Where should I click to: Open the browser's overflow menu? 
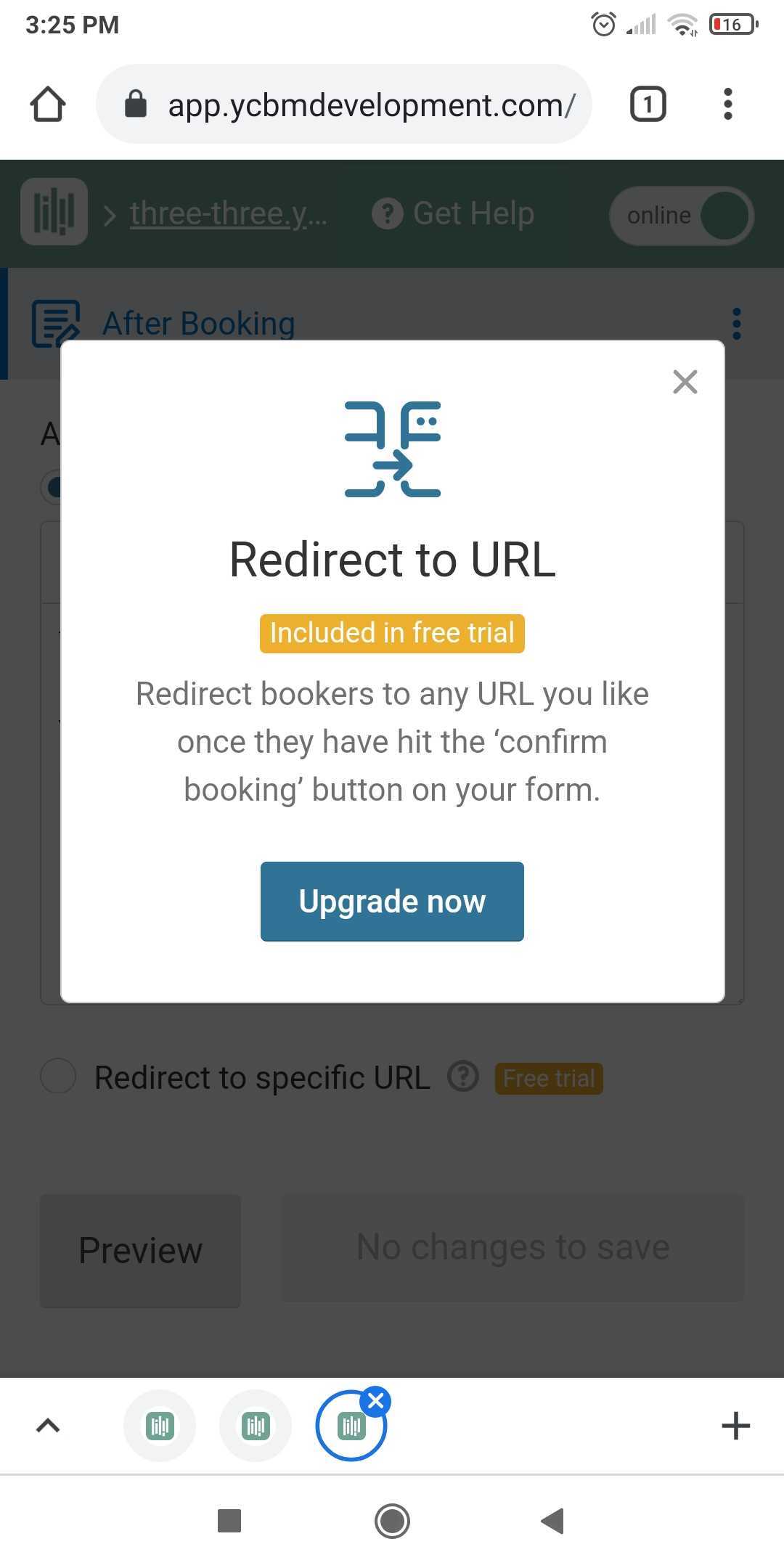727,104
